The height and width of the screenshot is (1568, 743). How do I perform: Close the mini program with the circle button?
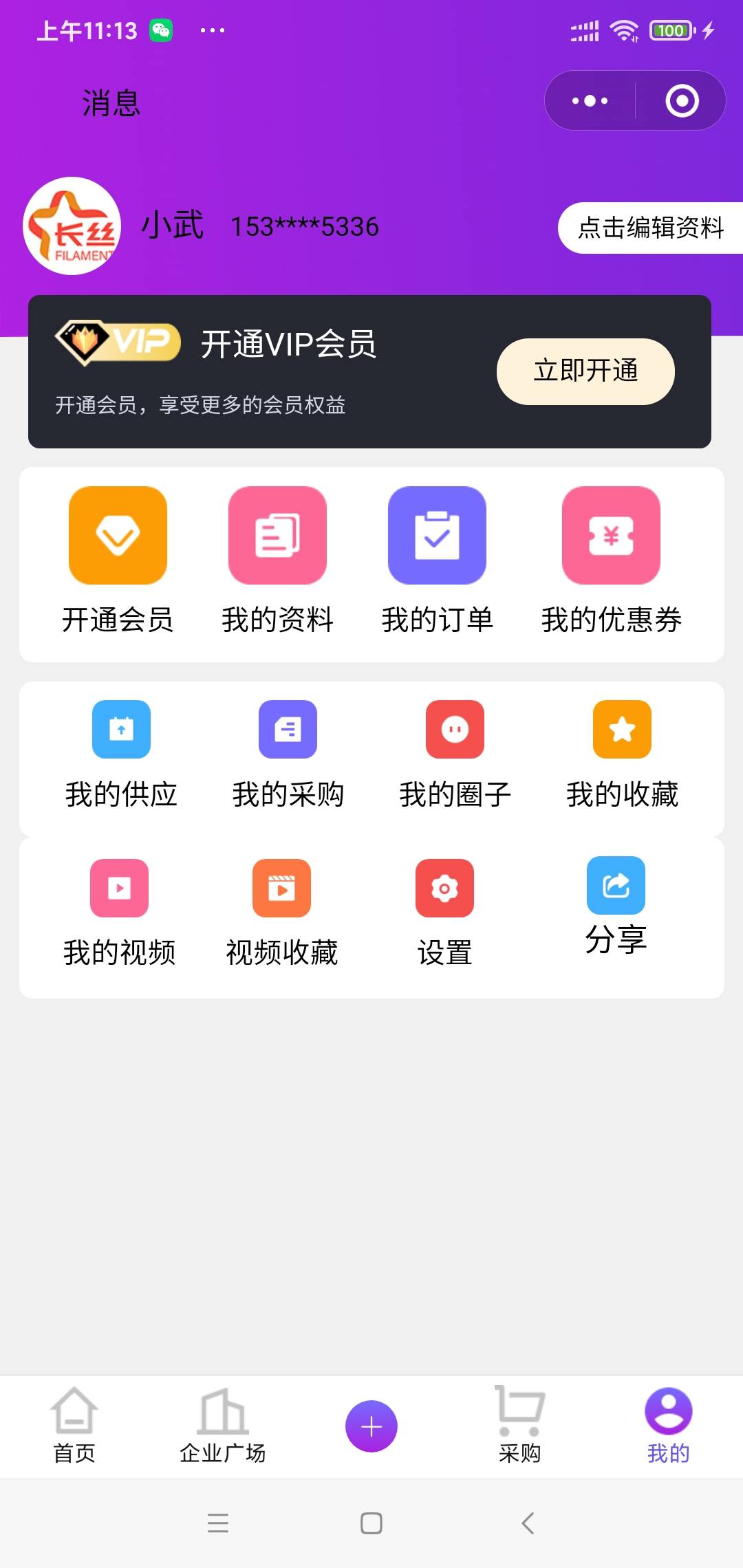pos(682,101)
